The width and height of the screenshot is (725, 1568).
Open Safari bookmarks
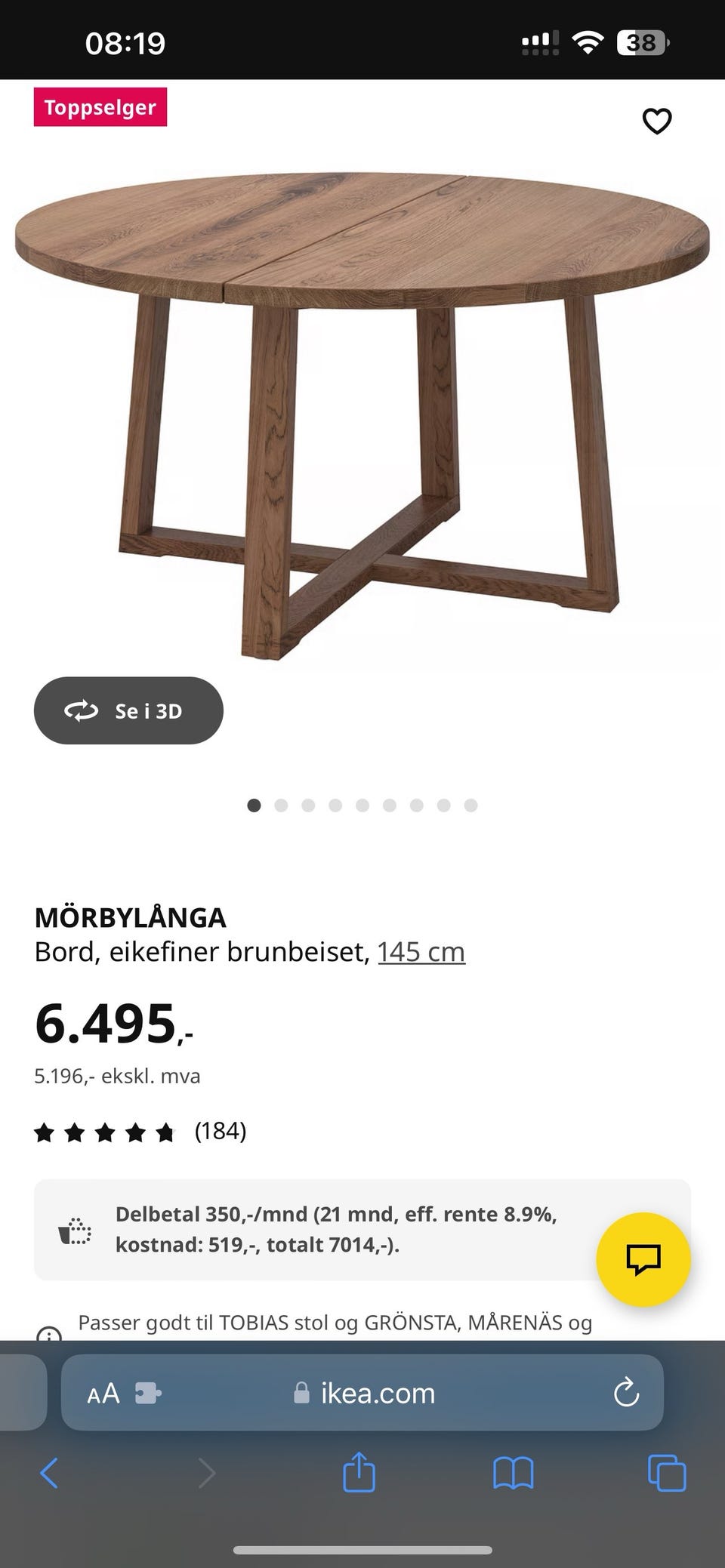pyautogui.click(x=512, y=1474)
